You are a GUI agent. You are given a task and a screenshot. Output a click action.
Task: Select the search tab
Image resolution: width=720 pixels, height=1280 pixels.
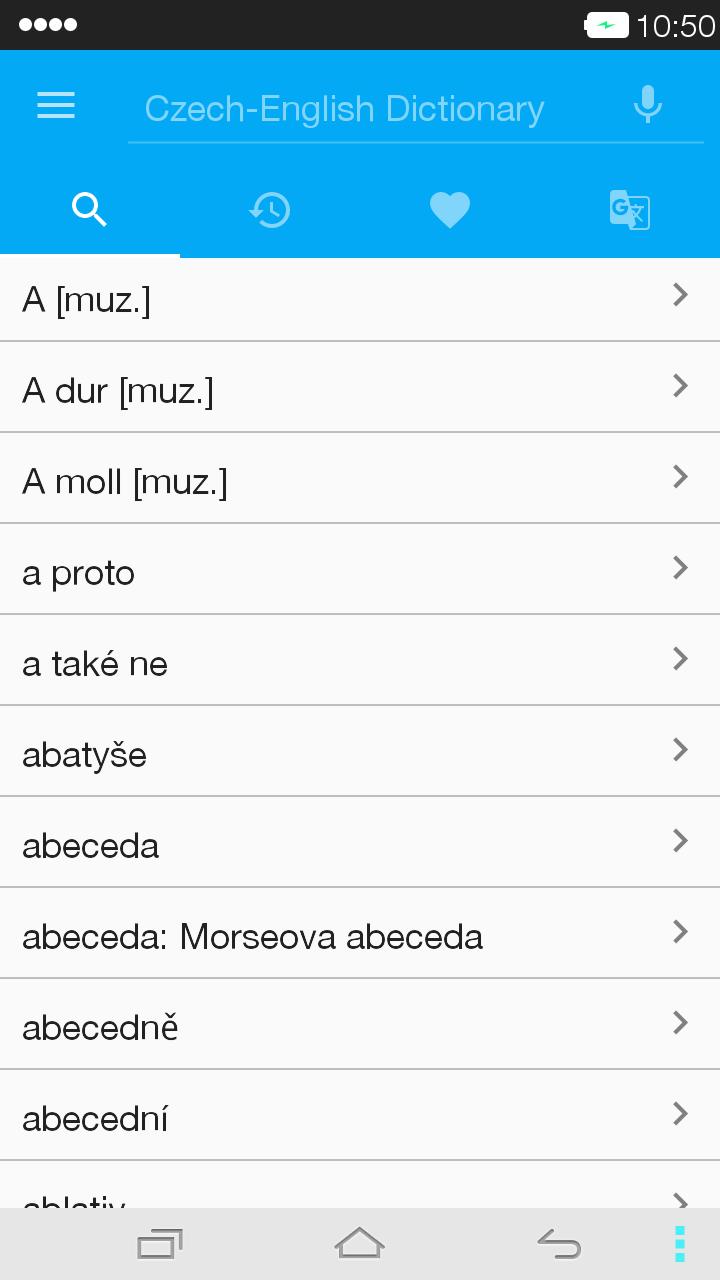90,210
